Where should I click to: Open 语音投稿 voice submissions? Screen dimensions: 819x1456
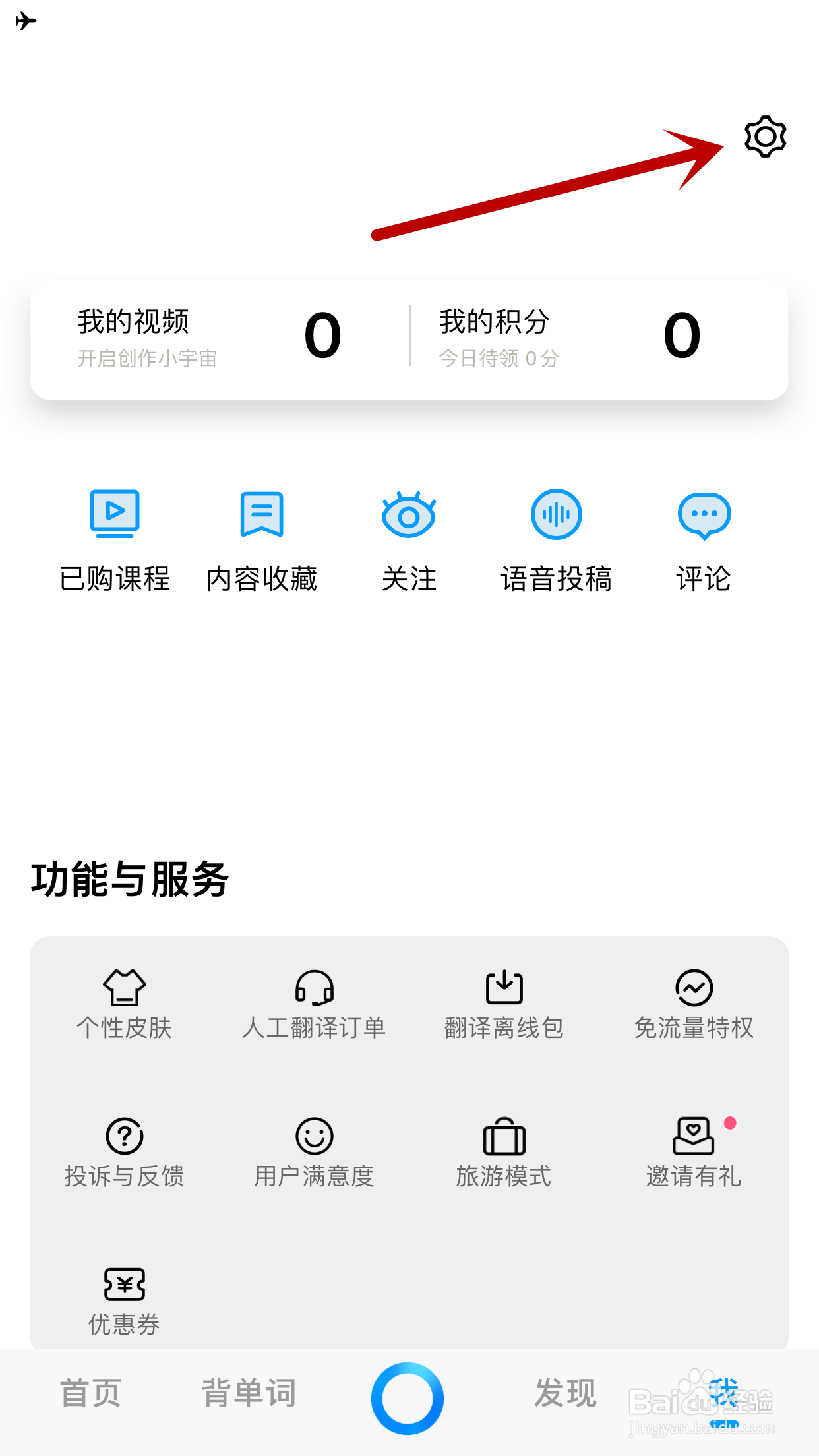pos(556,540)
